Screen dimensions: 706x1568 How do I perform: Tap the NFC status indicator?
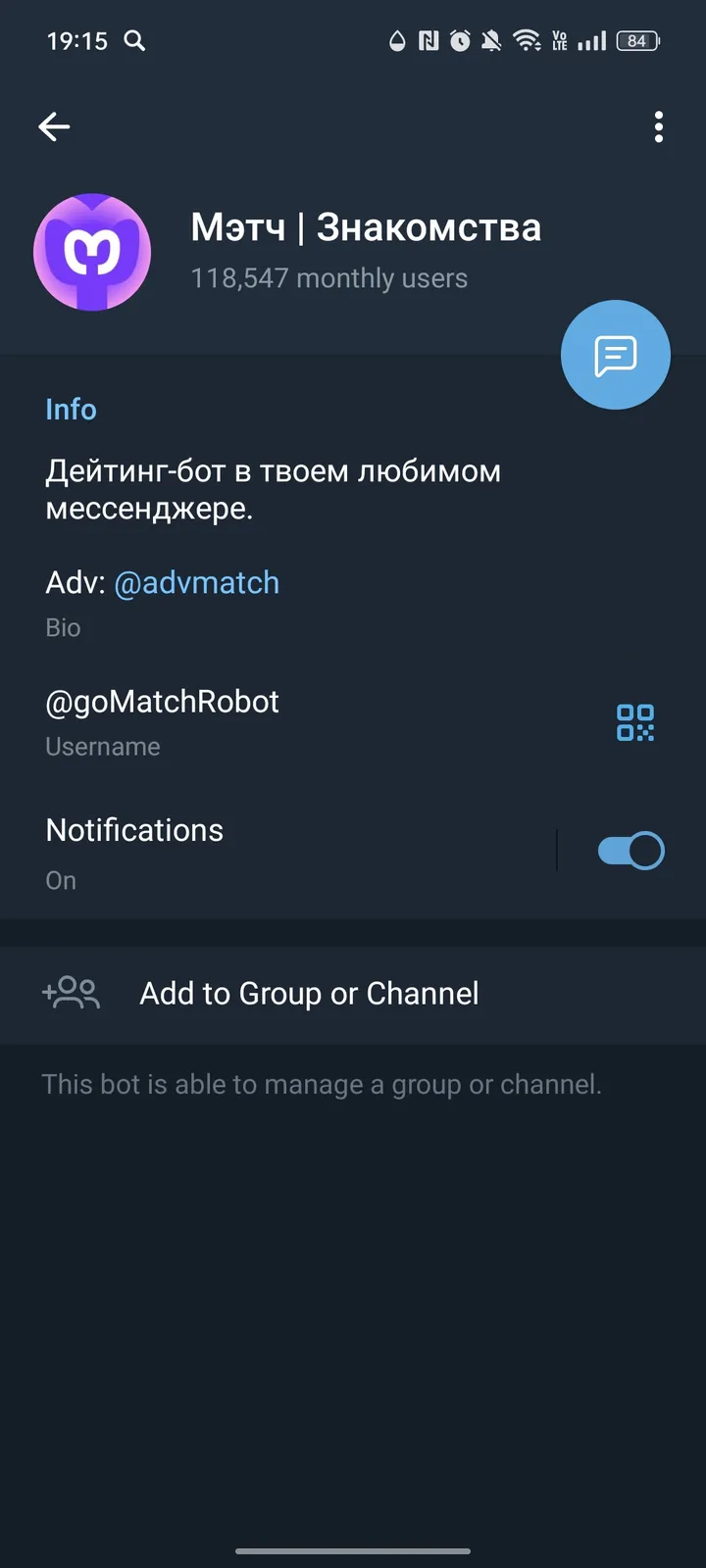pyautogui.click(x=427, y=41)
